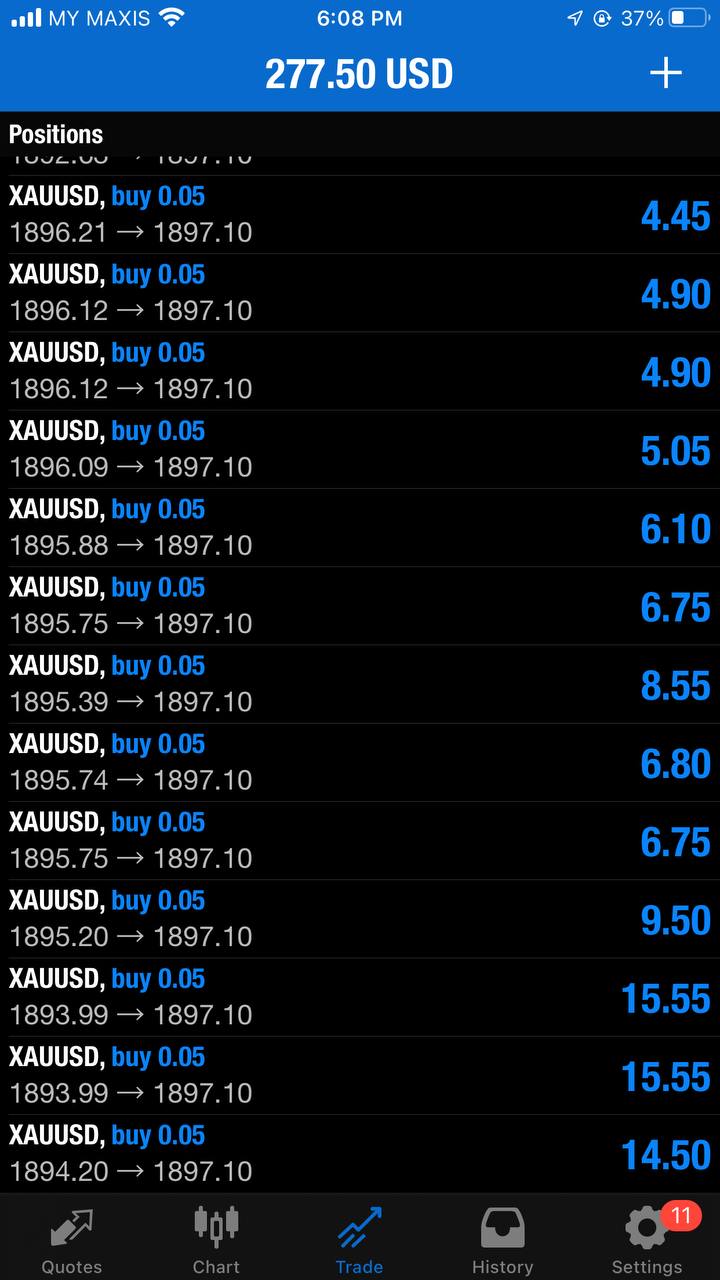Open the Settings tab

646,1238
